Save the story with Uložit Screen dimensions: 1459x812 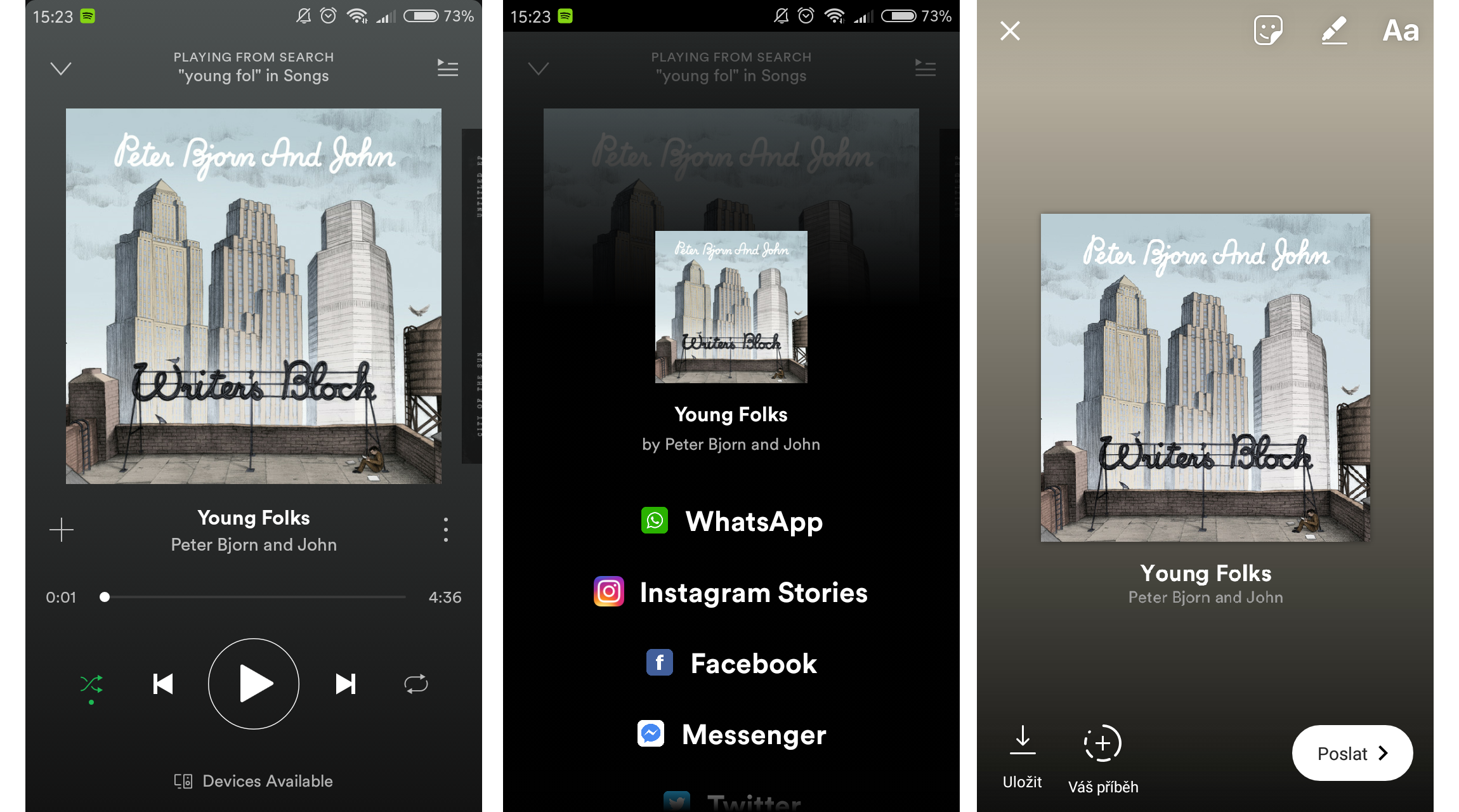pos(1022,755)
